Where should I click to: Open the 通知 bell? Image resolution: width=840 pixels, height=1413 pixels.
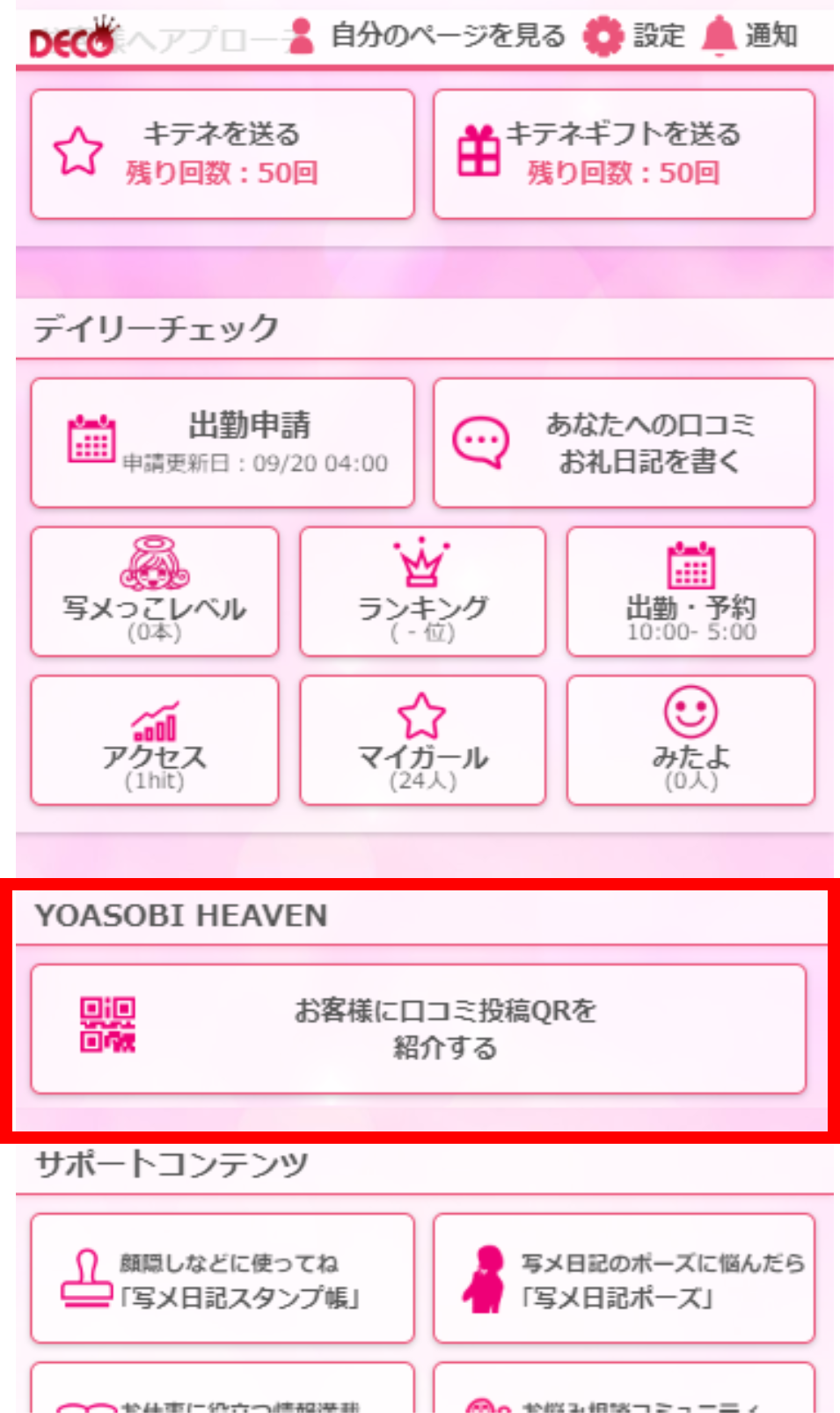pos(750,36)
